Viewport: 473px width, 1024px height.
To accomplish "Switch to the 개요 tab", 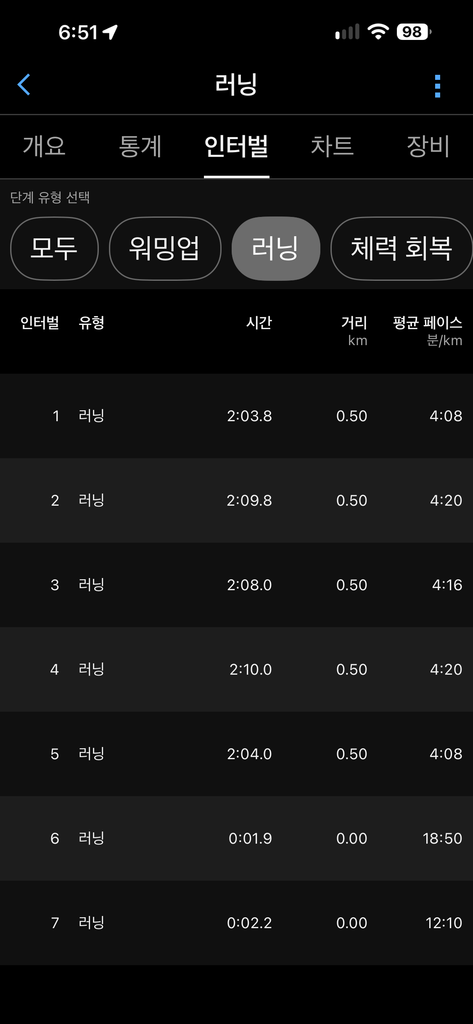I will (44, 146).
